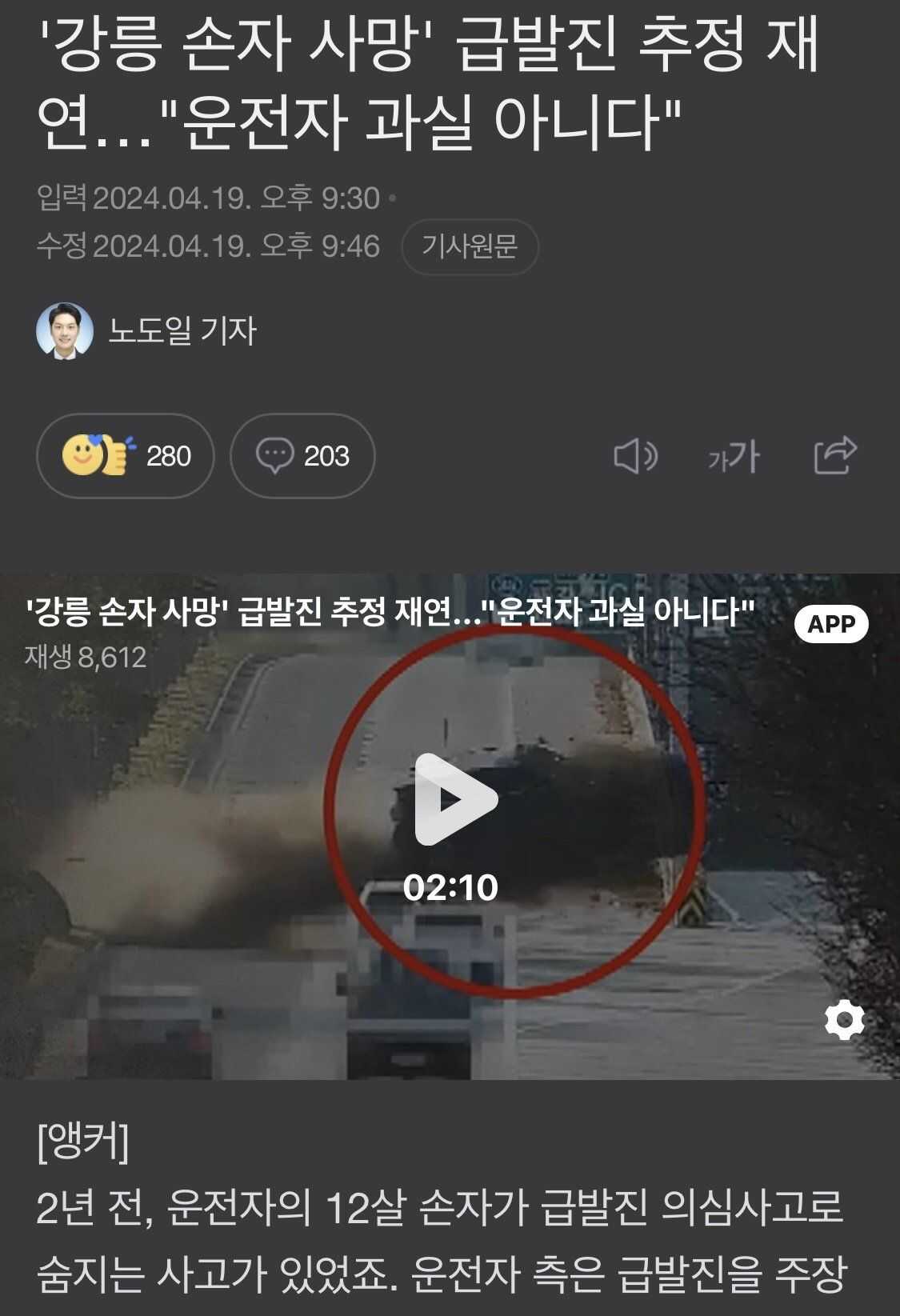Open the 기사원문 original article link
900x1316 pixels.
(470, 246)
